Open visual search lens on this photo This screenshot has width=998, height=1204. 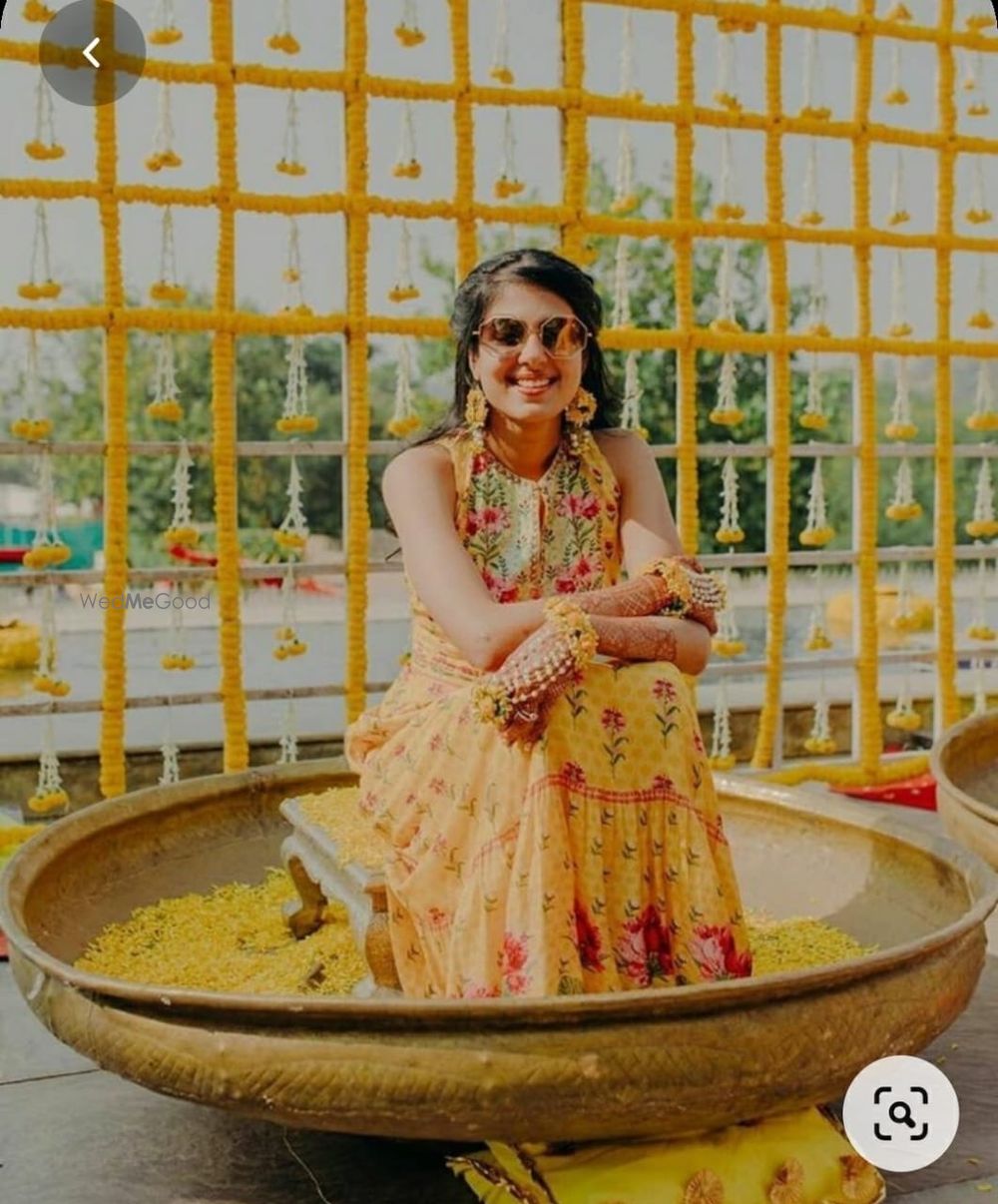(900, 1113)
